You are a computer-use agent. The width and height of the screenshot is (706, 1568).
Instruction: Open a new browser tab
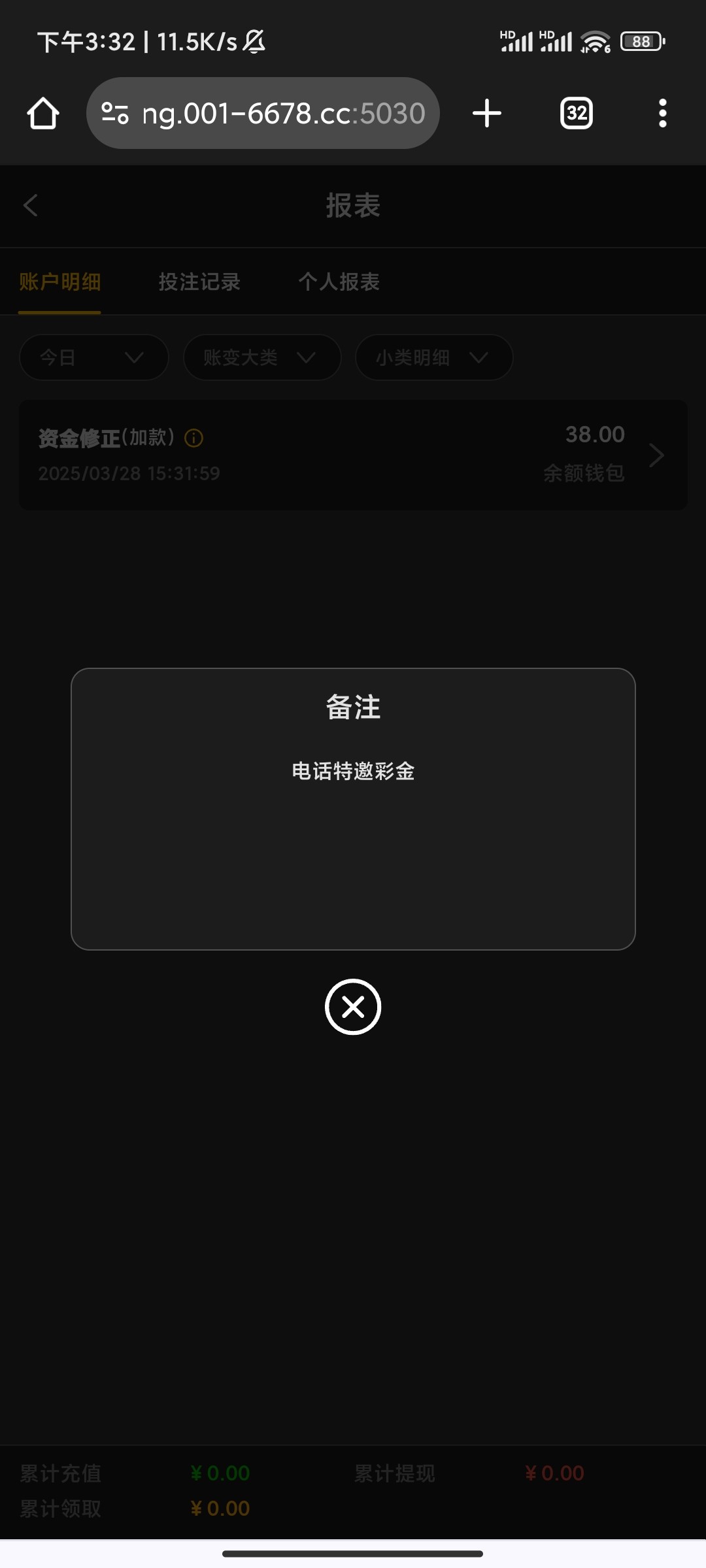point(487,113)
